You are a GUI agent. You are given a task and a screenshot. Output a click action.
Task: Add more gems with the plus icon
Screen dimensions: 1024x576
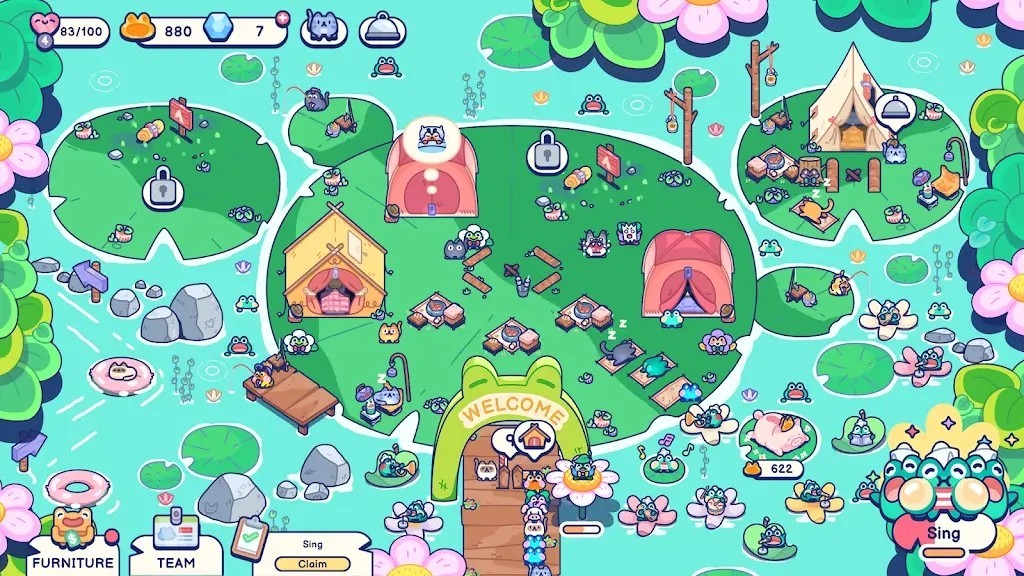(282, 18)
